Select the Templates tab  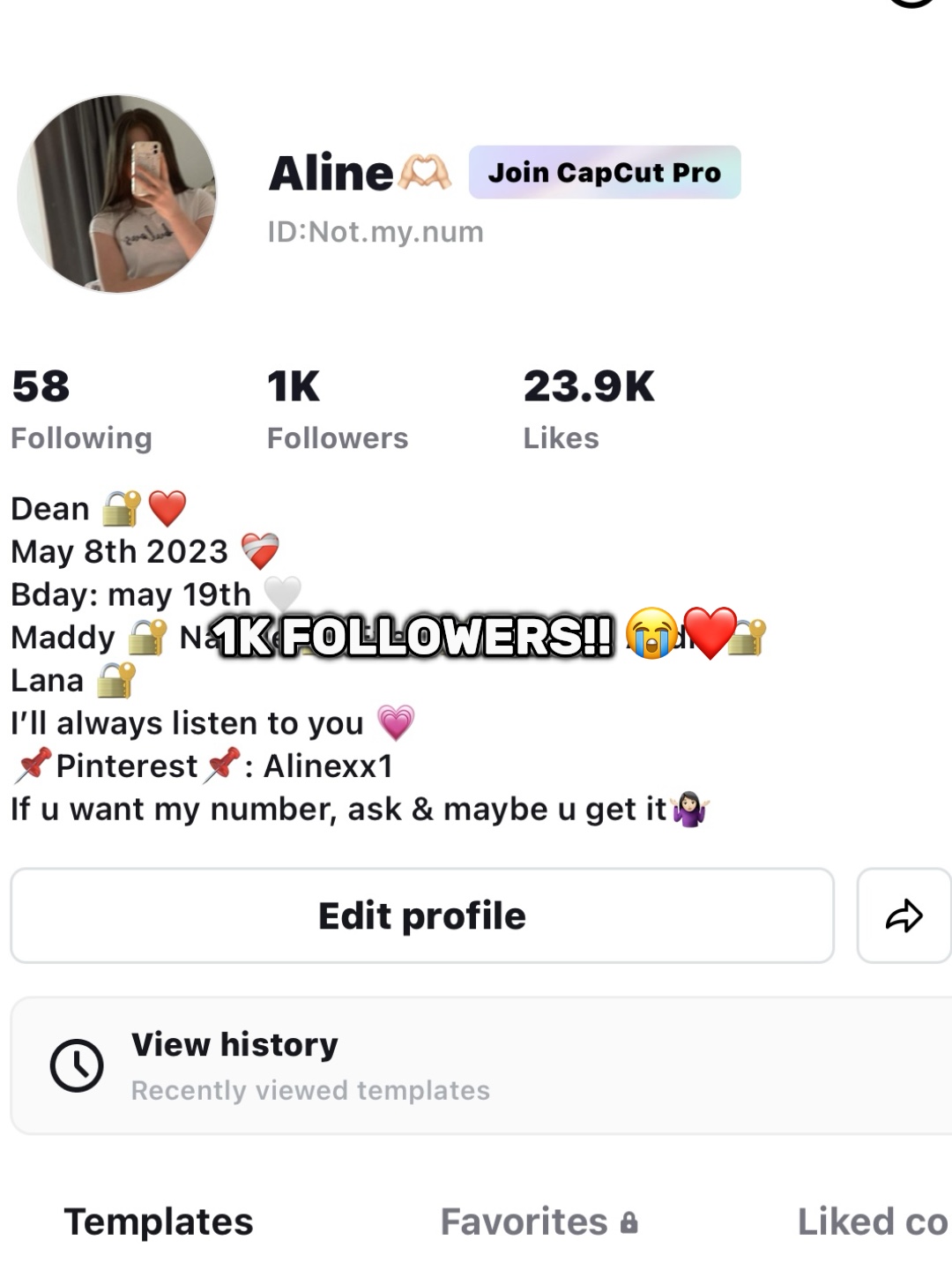coord(159,1221)
